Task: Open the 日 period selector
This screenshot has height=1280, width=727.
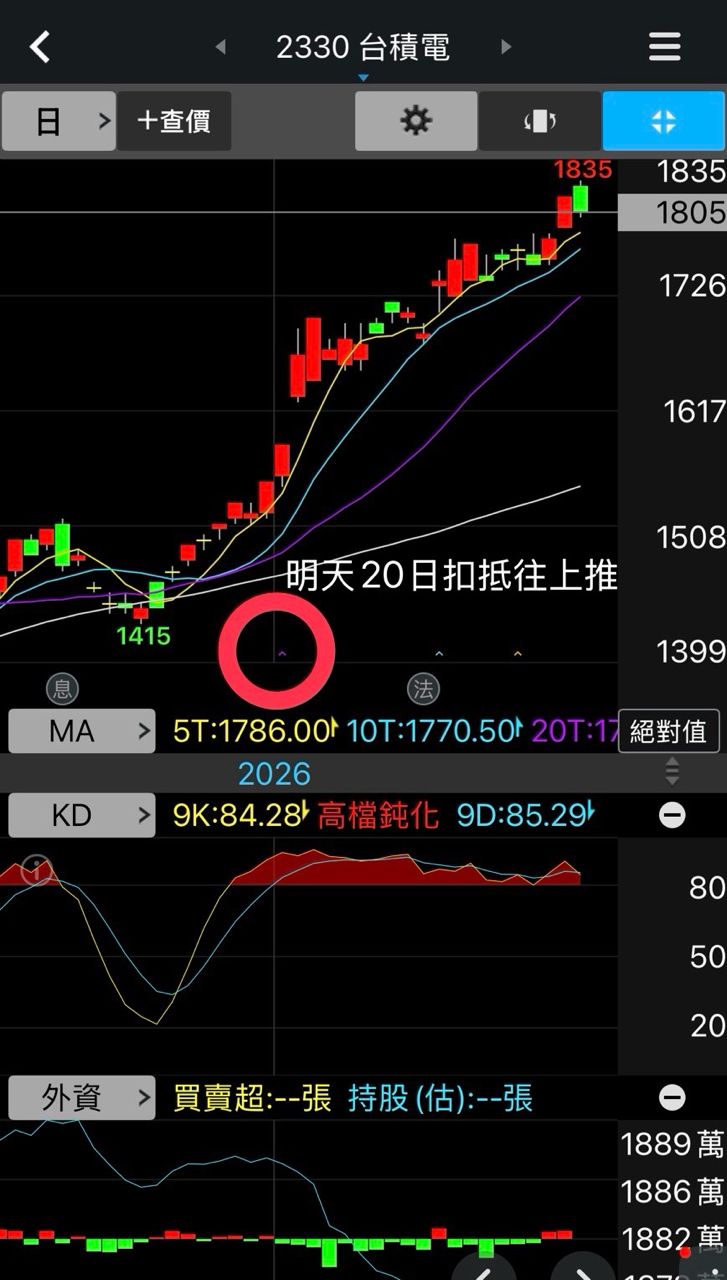Action: pos(59,121)
